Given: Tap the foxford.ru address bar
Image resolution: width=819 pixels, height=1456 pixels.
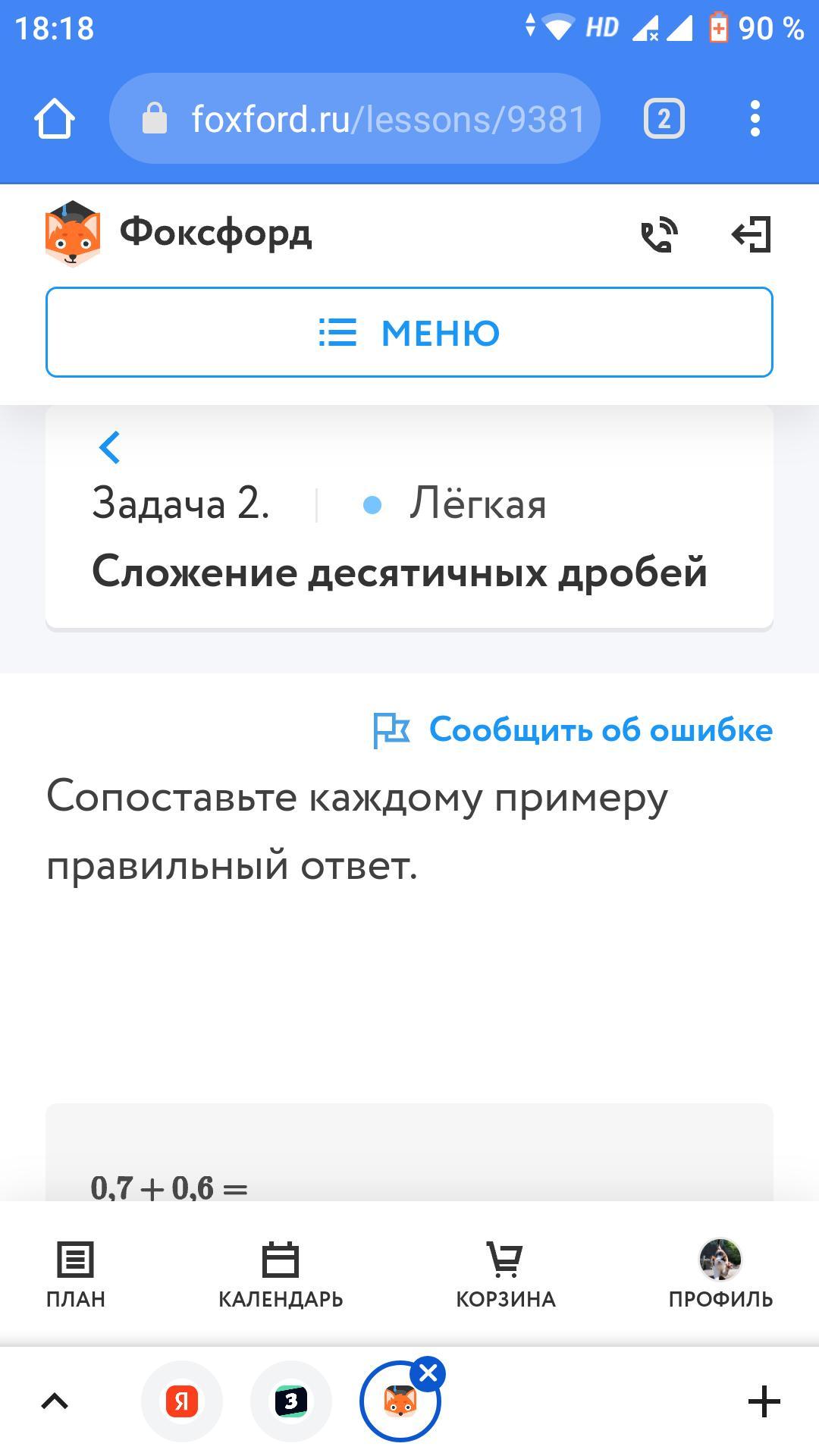Looking at the screenshot, I should click(355, 119).
